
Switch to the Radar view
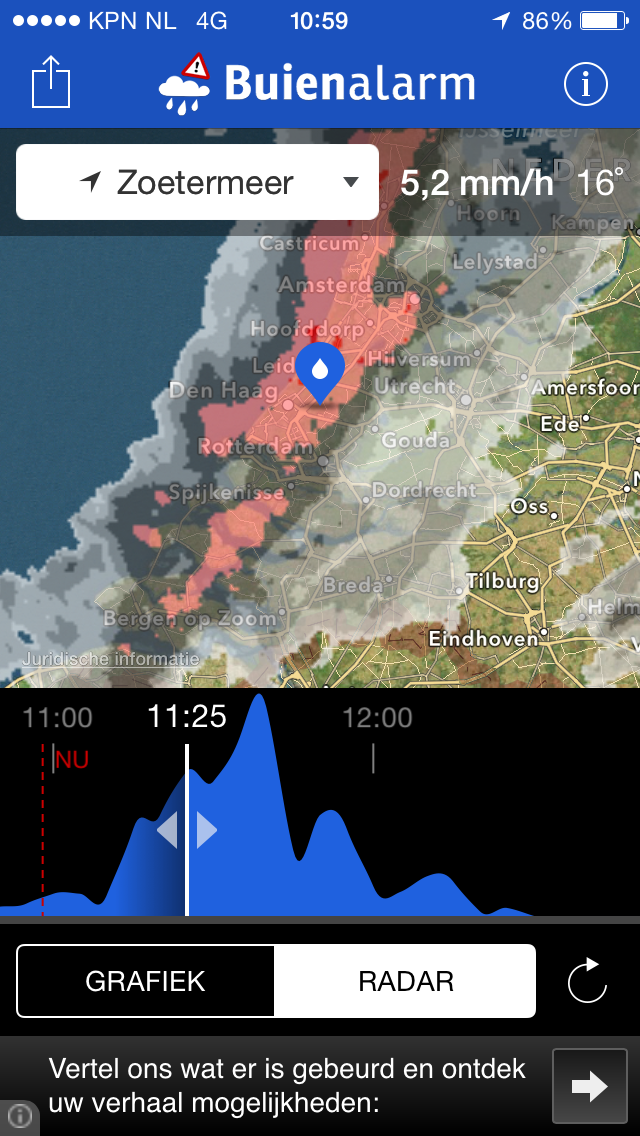tap(405, 981)
